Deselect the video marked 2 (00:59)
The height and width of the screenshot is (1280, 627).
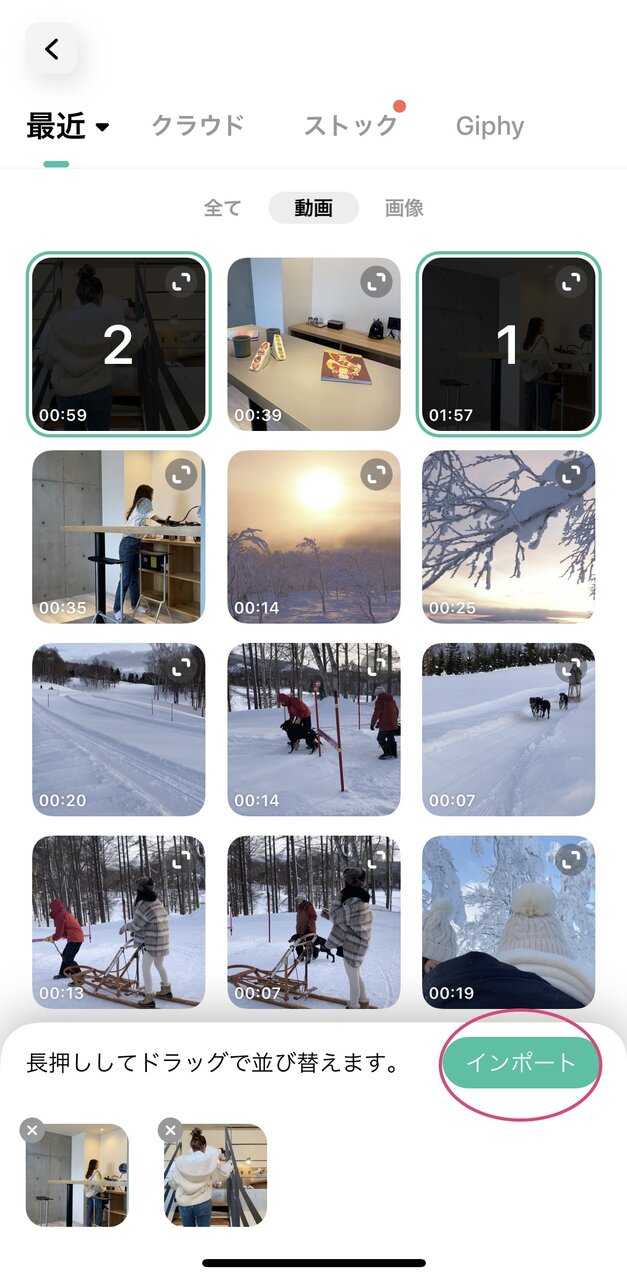pyautogui.click(x=118, y=345)
